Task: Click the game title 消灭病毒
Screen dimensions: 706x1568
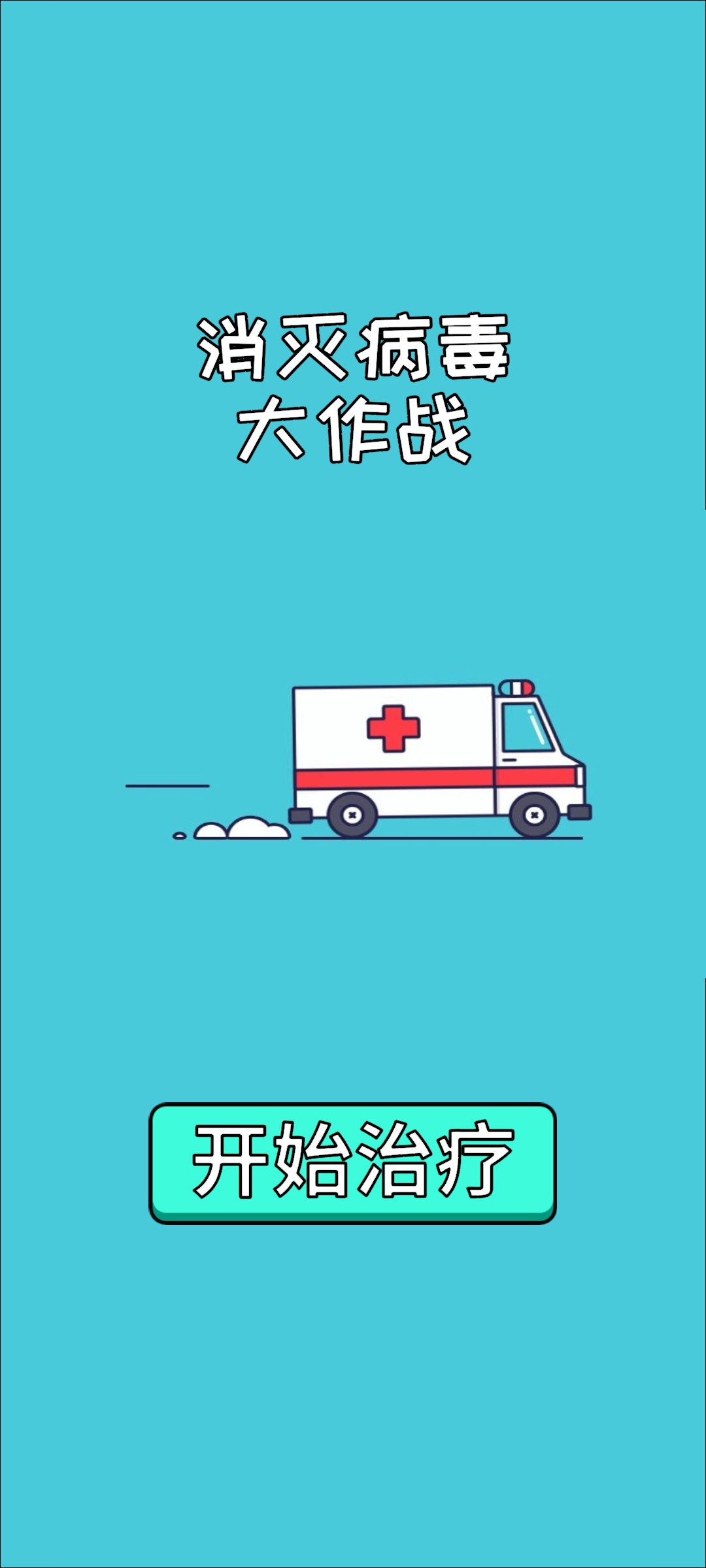Action: click(353, 350)
